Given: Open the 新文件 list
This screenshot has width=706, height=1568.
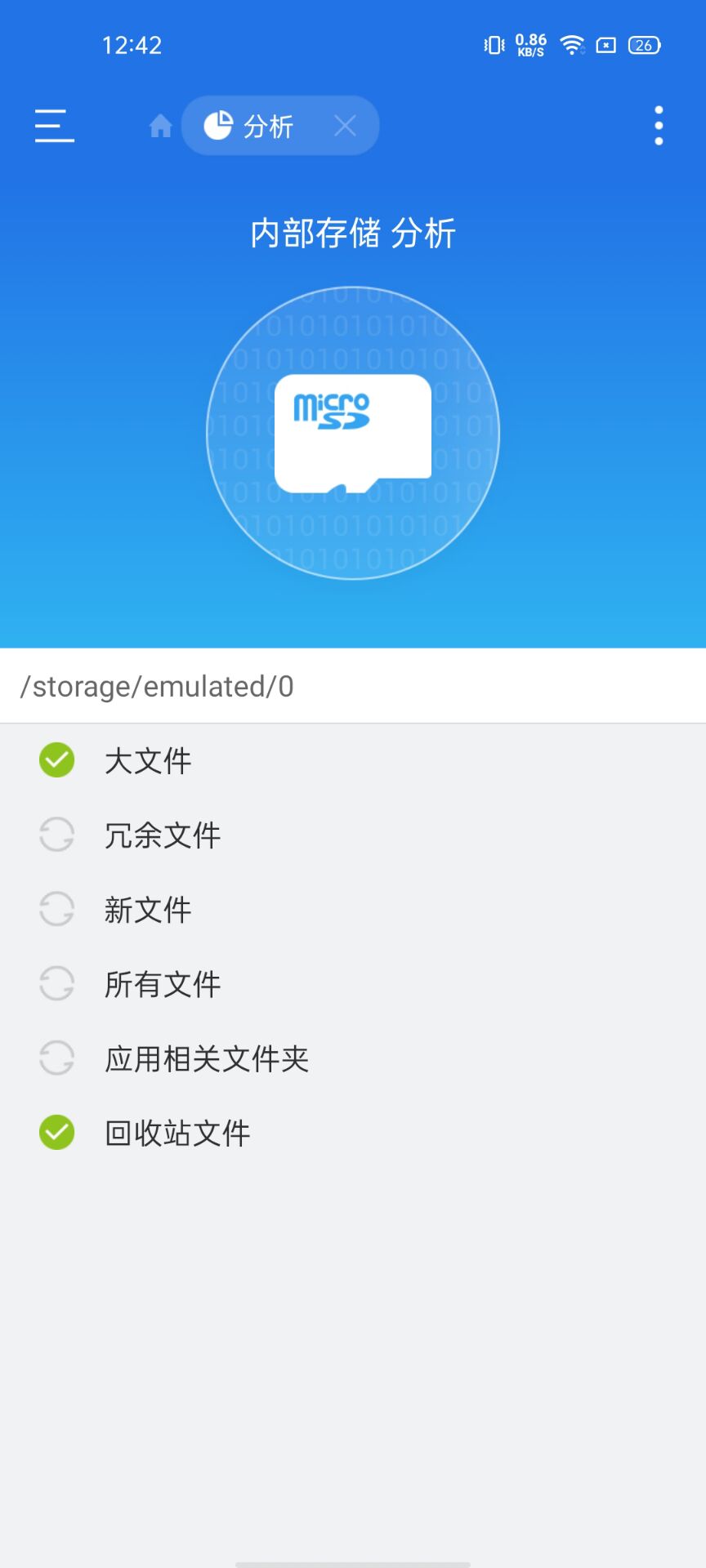Looking at the screenshot, I should click(x=148, y=909).
